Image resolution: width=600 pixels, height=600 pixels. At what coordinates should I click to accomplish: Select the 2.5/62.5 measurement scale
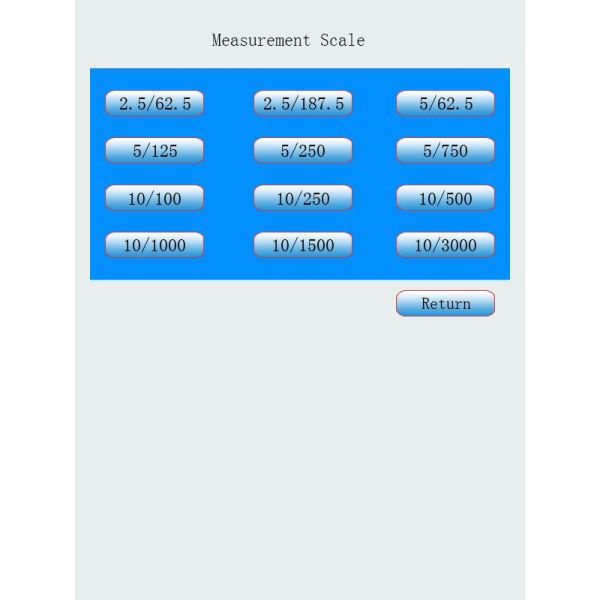(x=155, y=103)
